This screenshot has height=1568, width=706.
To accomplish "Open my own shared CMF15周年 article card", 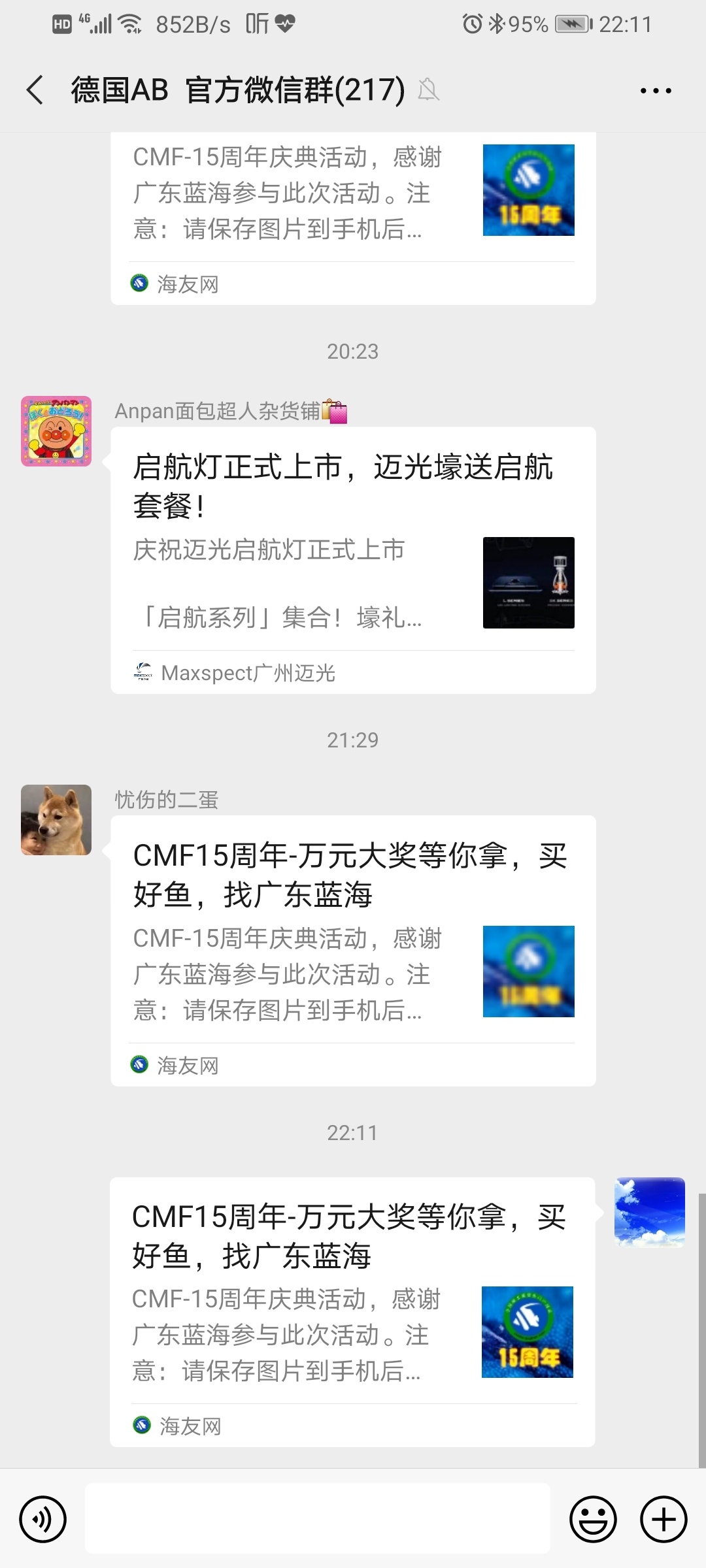I will (353, 1311).
